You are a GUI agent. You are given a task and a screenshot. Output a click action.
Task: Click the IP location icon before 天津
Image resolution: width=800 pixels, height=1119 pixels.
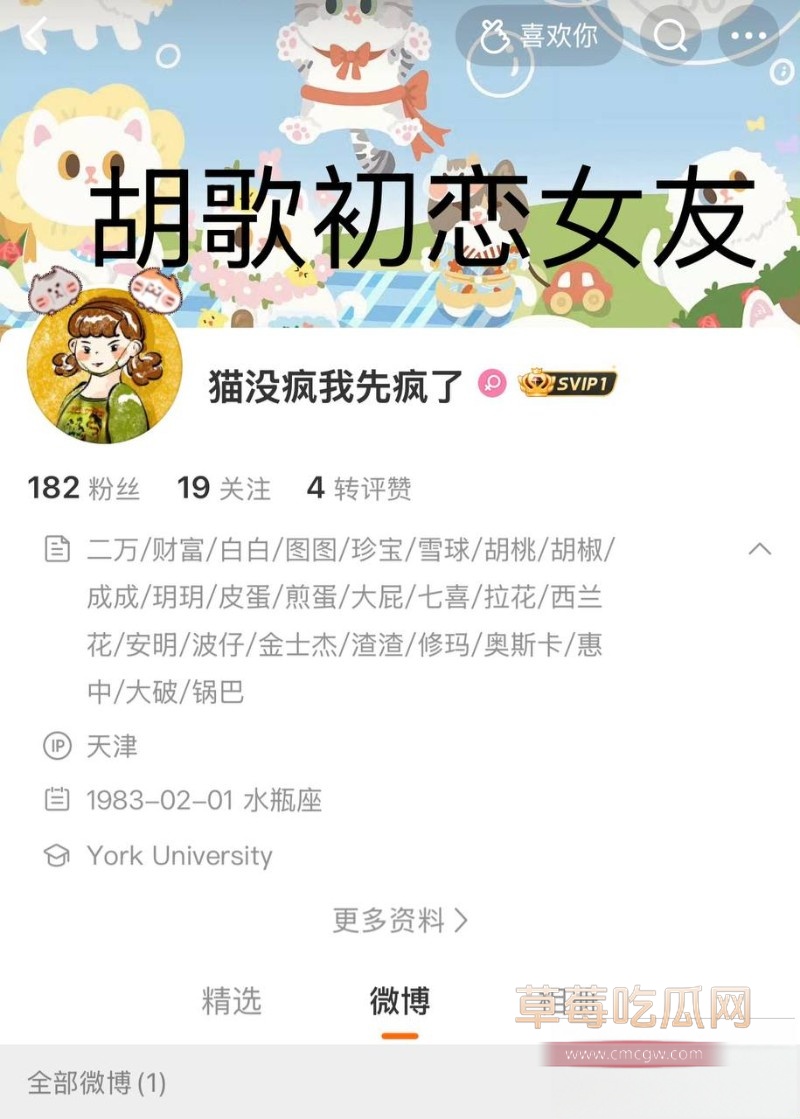coord(55,746)
